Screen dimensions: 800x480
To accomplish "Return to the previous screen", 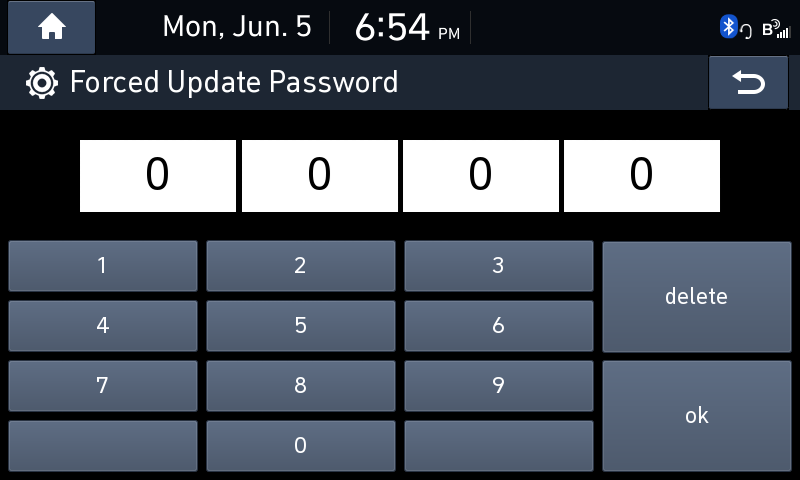I will click(749, 83).
